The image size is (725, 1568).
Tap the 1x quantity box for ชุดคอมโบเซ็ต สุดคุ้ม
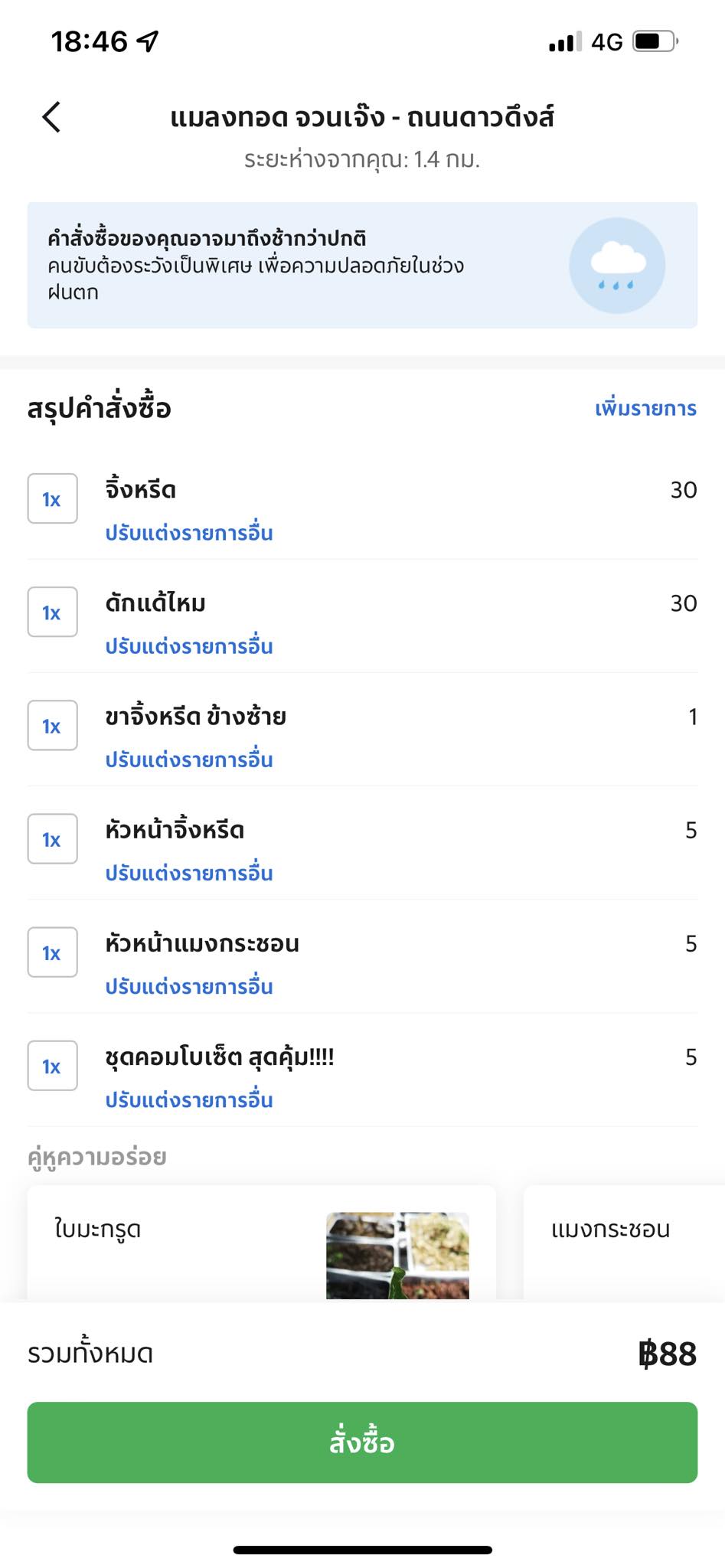52,1065
